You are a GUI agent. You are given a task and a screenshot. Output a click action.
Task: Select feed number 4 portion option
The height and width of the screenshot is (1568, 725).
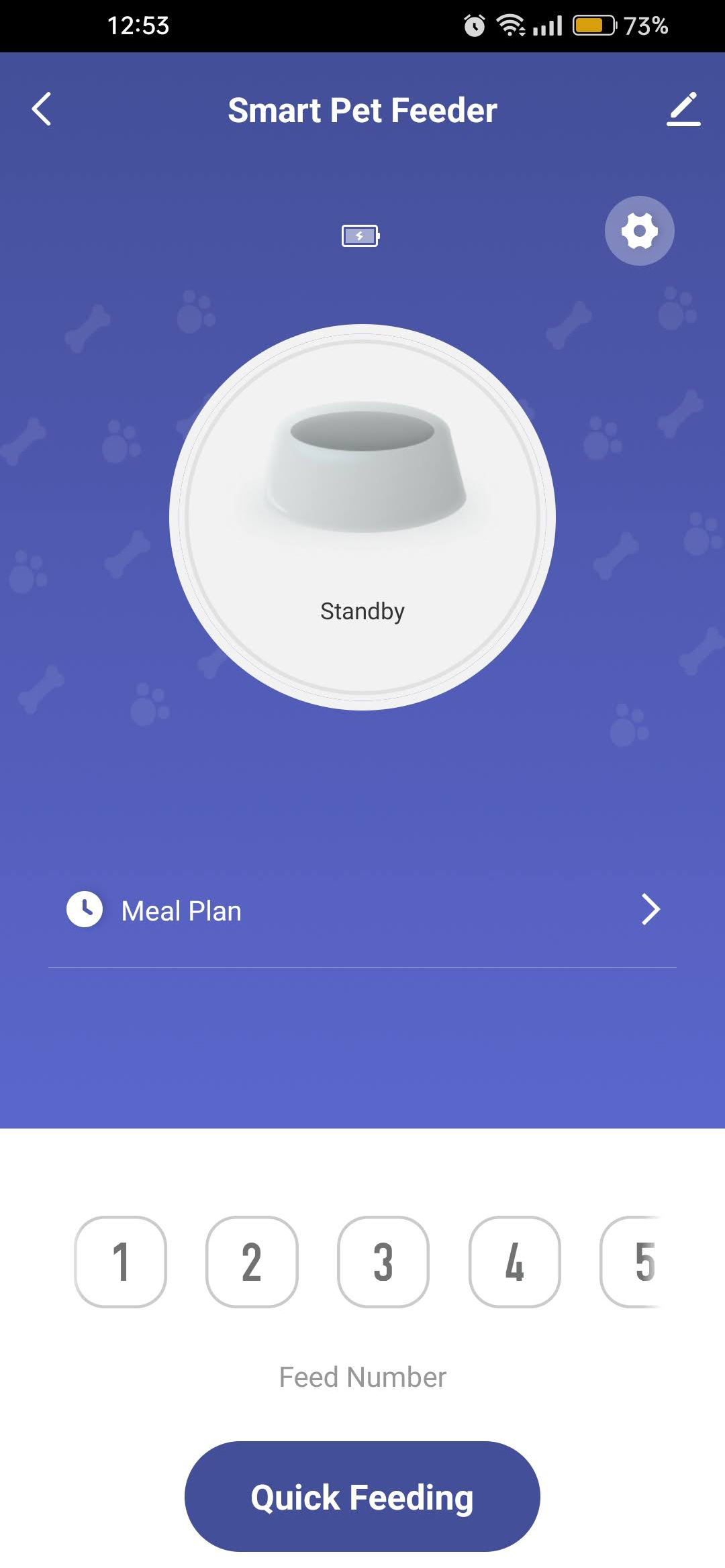tap(514, 1261)
